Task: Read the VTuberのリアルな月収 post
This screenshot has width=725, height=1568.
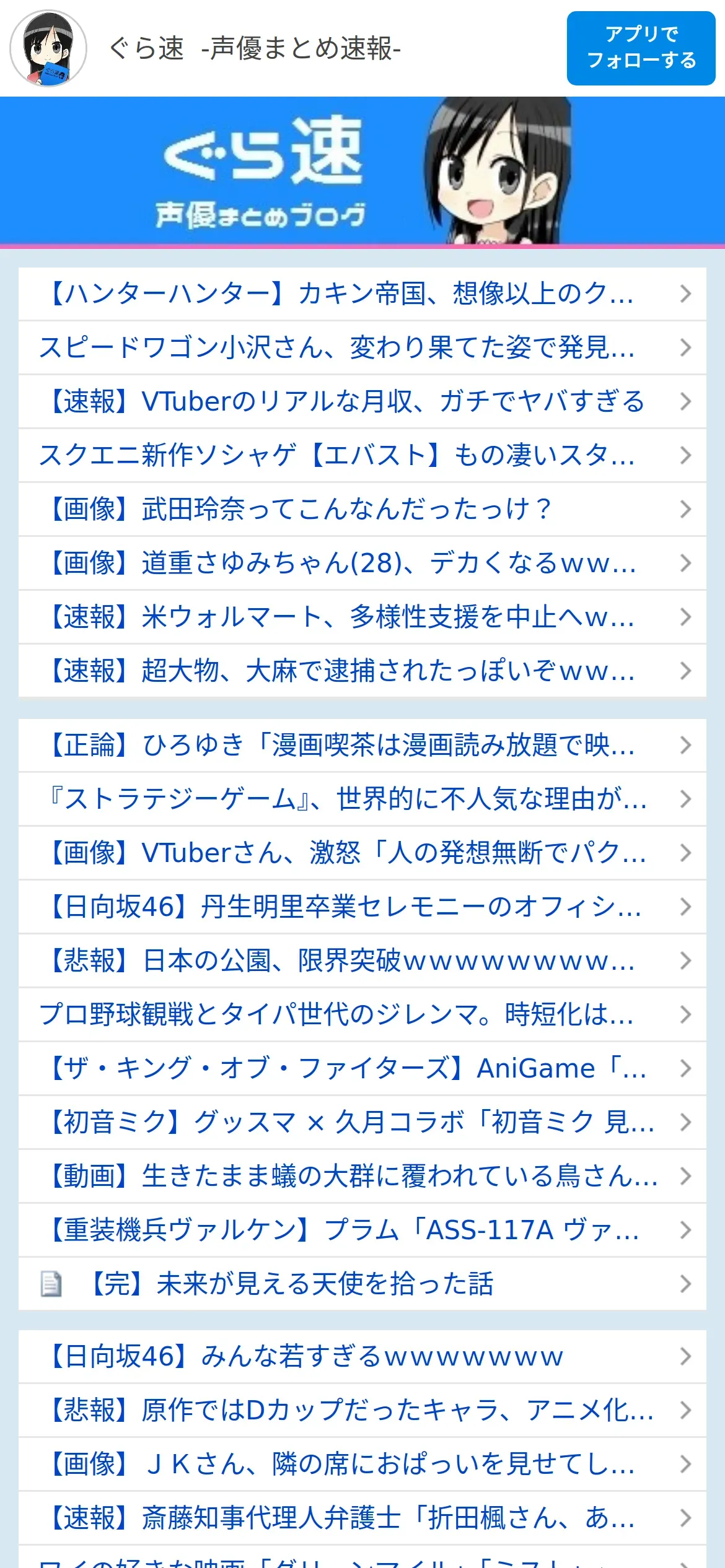Action: click(x=362, y=401)
